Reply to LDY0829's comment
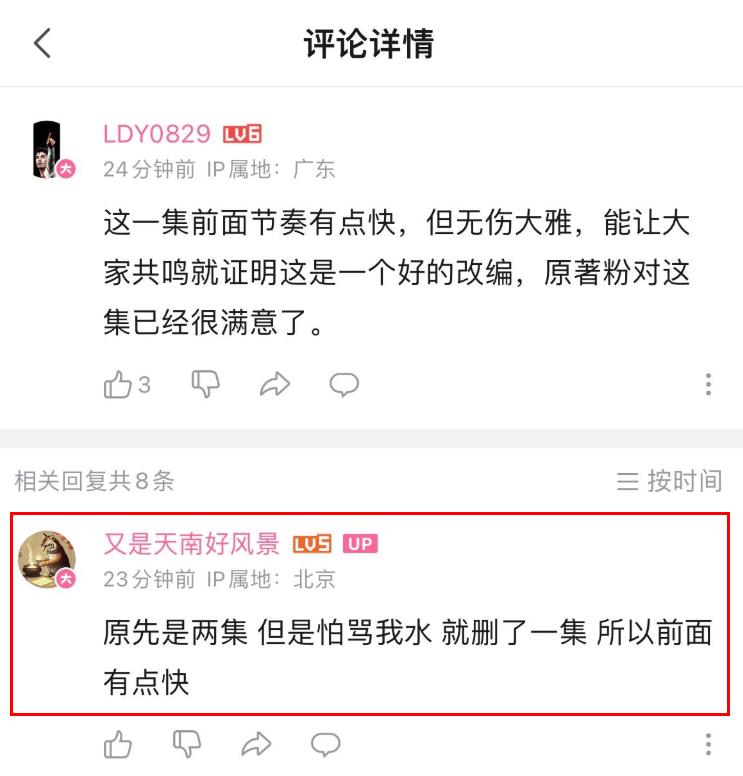Viewport: 743px width, 776px height. pos(344,384)
